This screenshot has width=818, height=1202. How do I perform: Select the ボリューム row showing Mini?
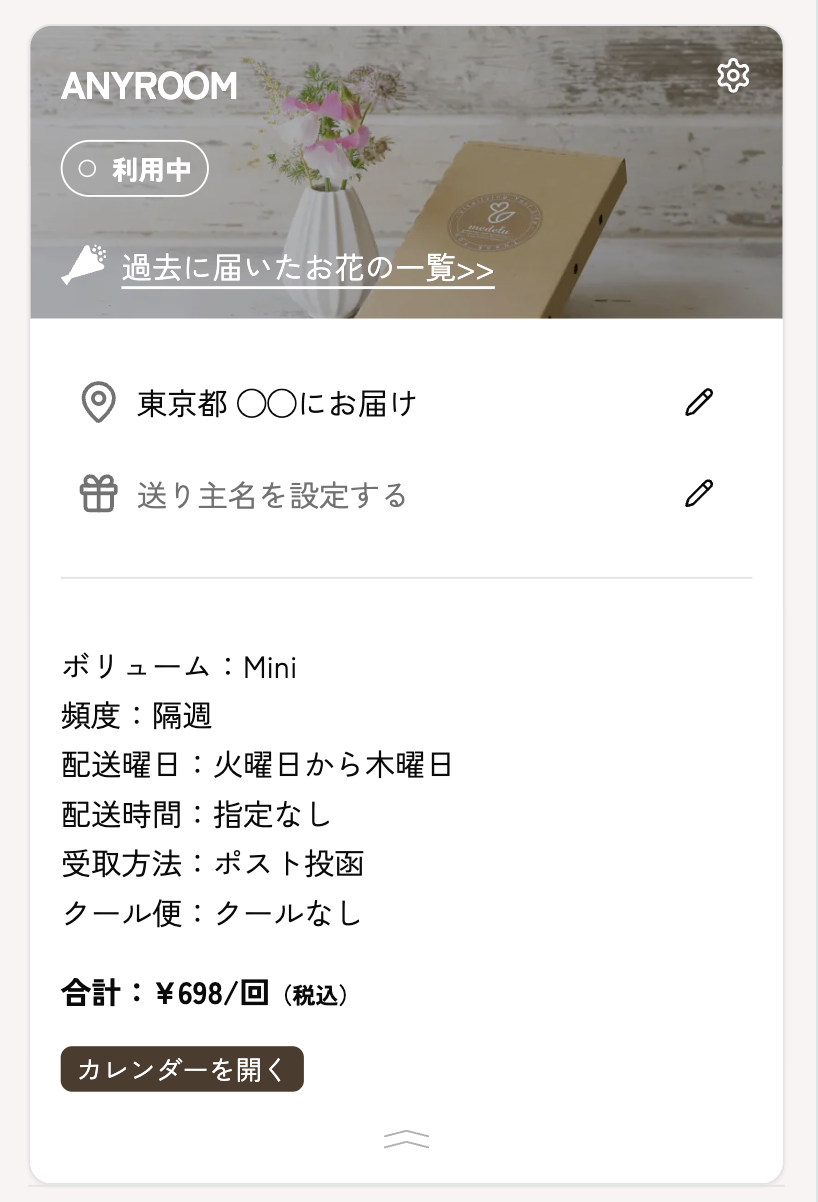(178, 666)
